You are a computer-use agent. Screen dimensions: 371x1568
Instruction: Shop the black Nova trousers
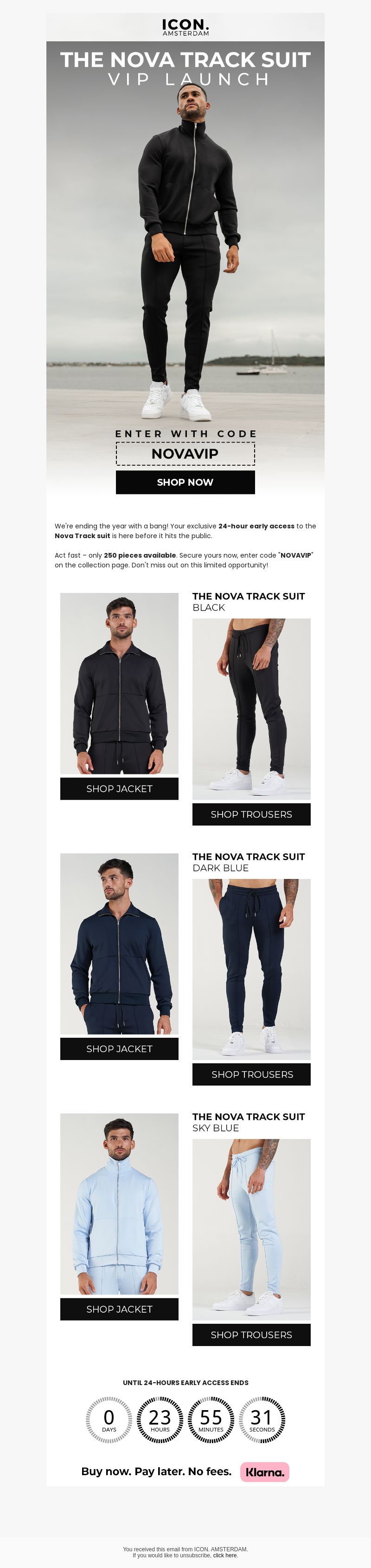click(x=251, y=814)
